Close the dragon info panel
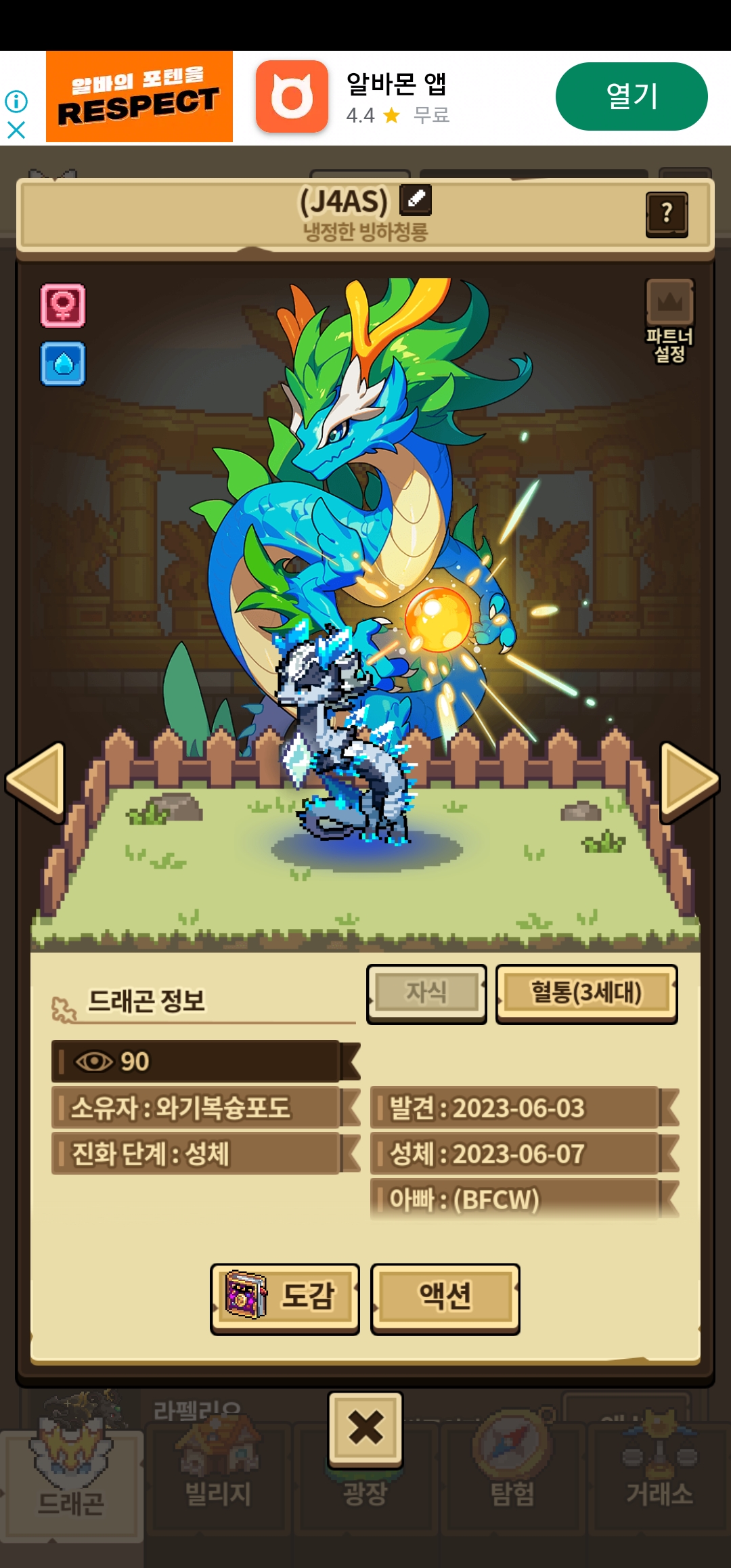 [x=365, y=1427]
